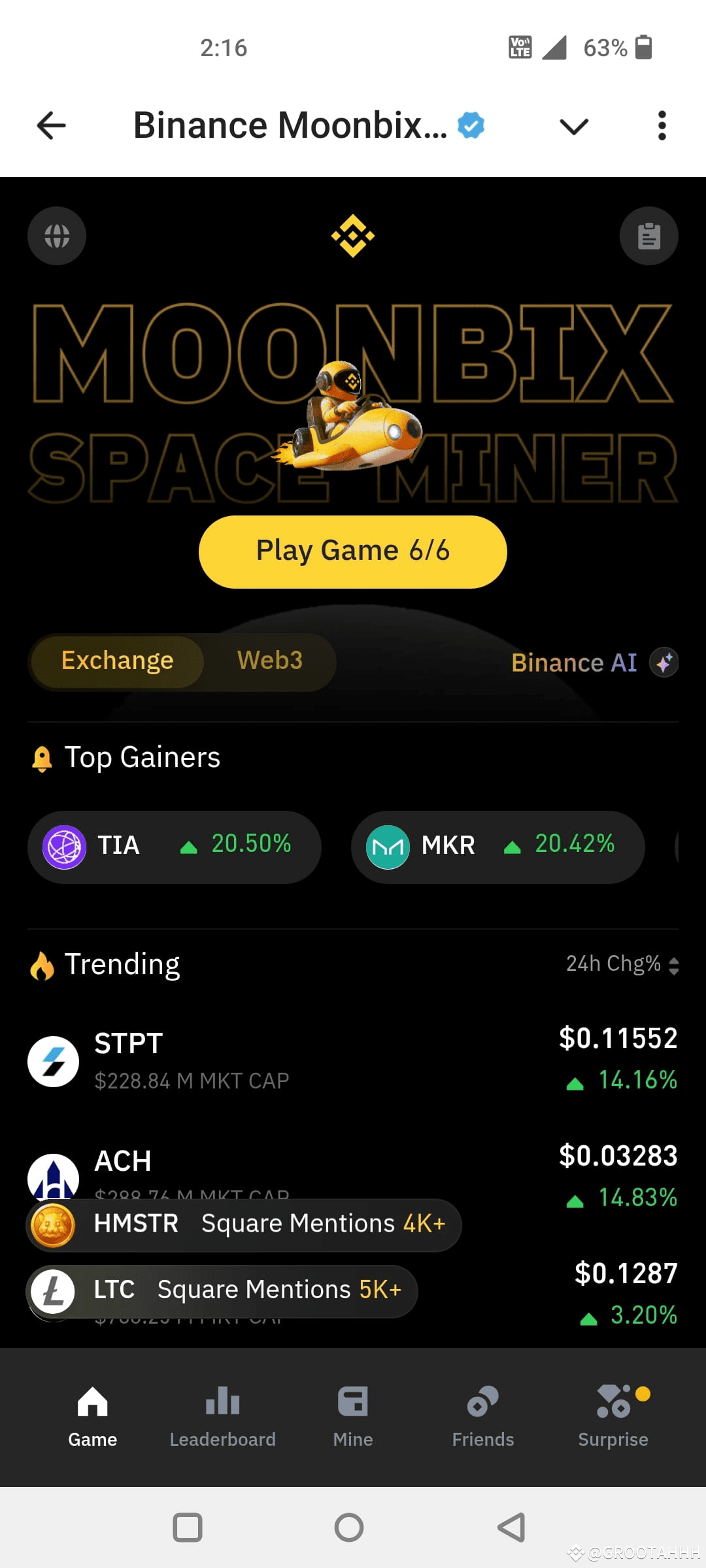Open the Mine section
The image size is (706, 1568).
[x=352, y=1411]
